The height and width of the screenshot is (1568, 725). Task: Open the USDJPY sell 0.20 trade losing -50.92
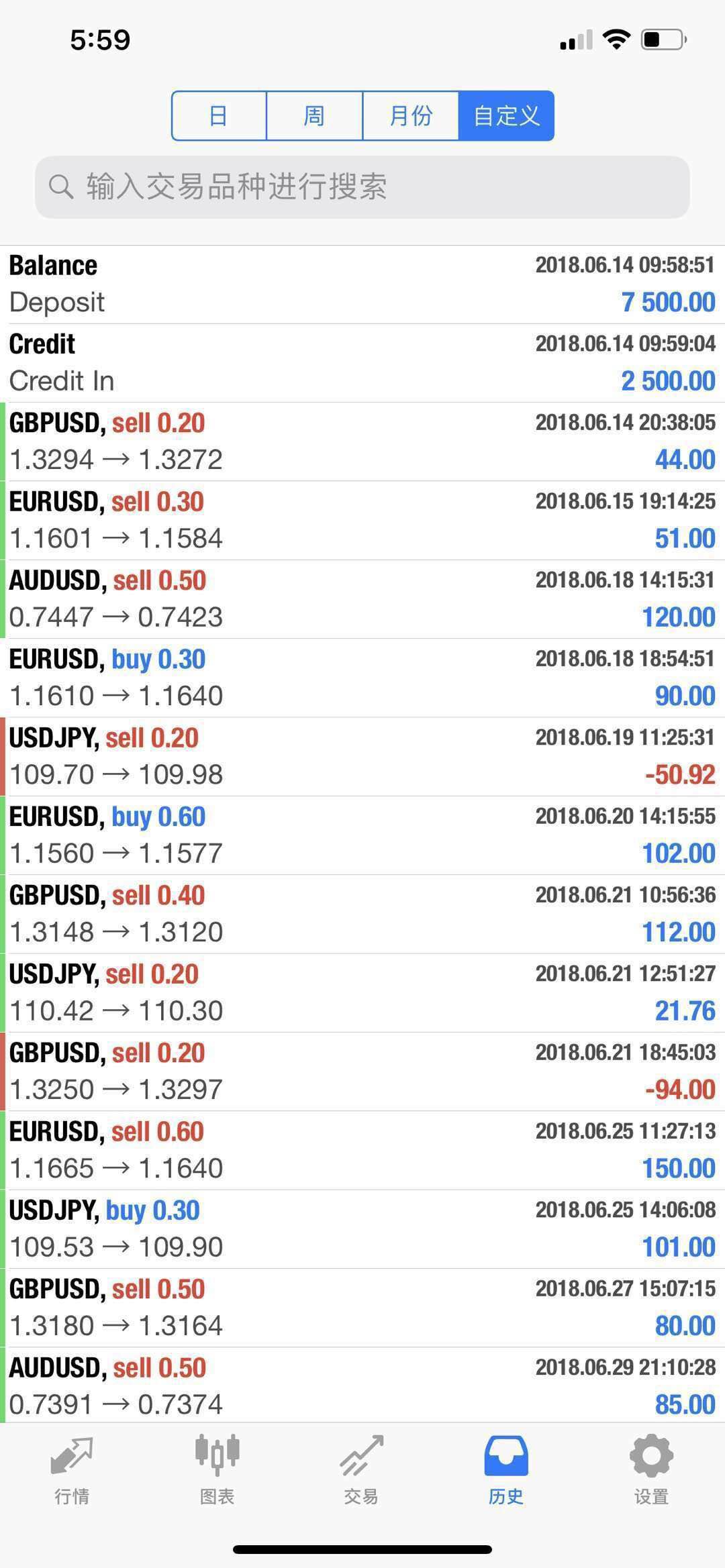362,757
